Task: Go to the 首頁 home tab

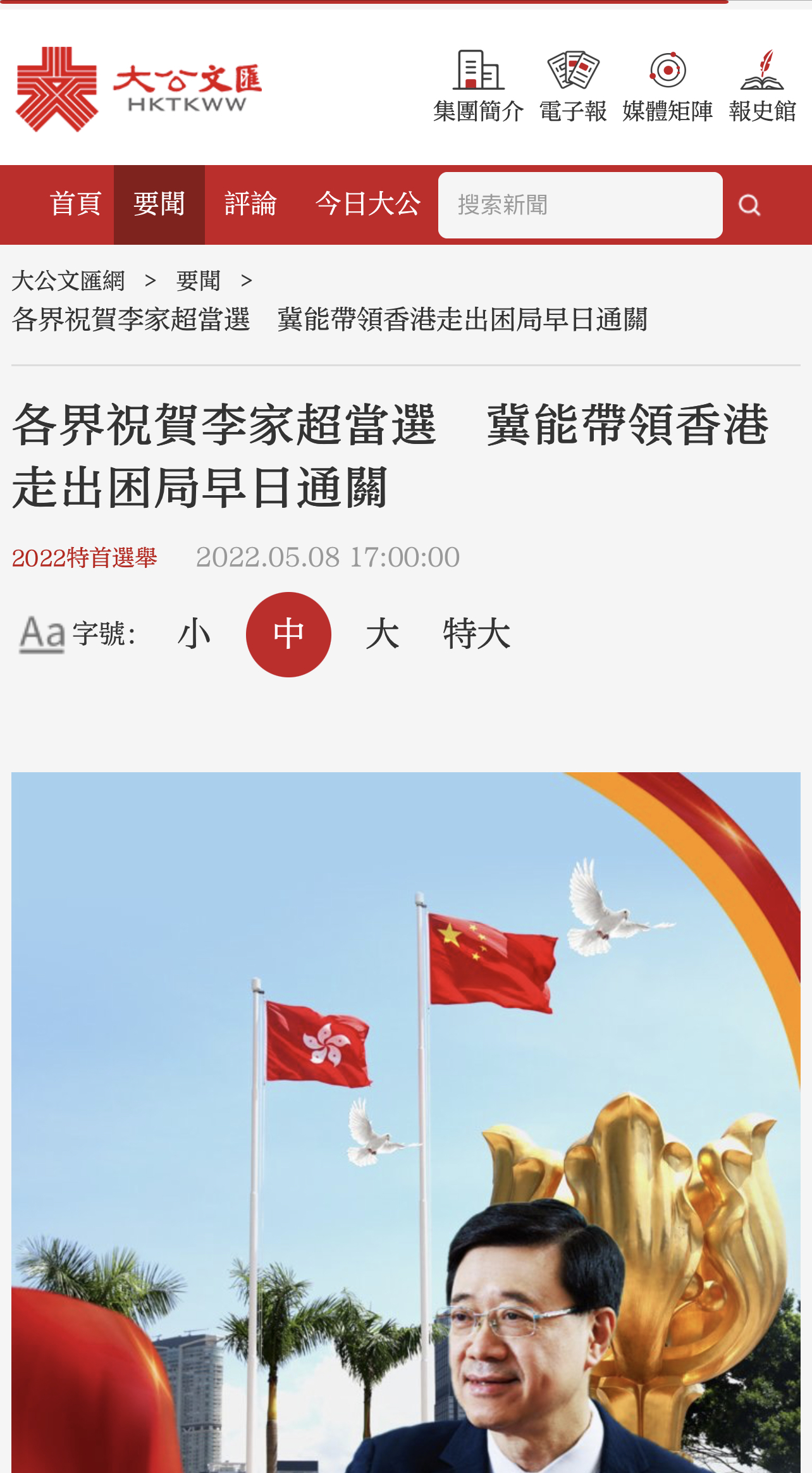Action: [75, 204]
